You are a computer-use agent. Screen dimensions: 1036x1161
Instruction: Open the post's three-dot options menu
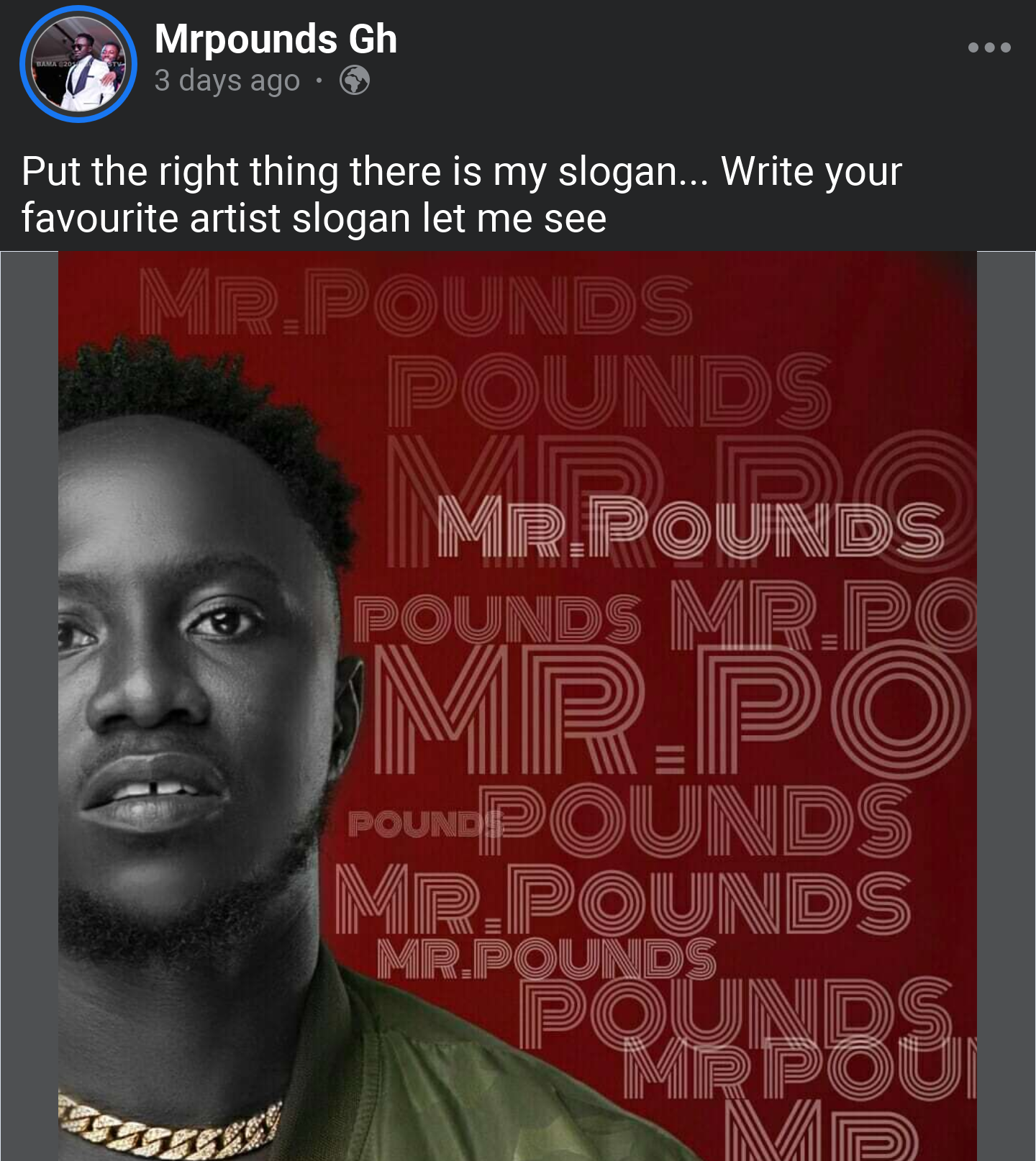[989, 47]
